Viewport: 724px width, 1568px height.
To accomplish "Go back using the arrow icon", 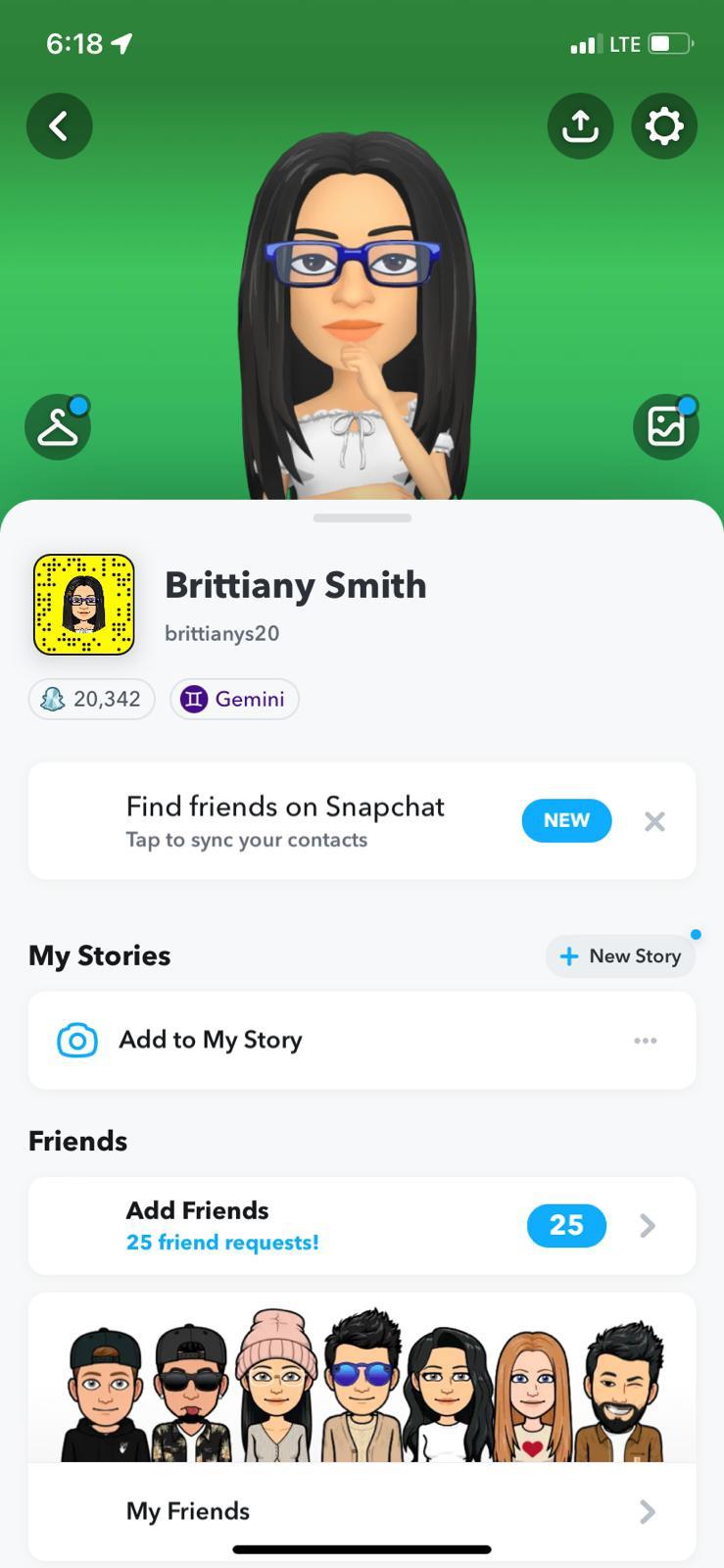I will pos(59,126).
